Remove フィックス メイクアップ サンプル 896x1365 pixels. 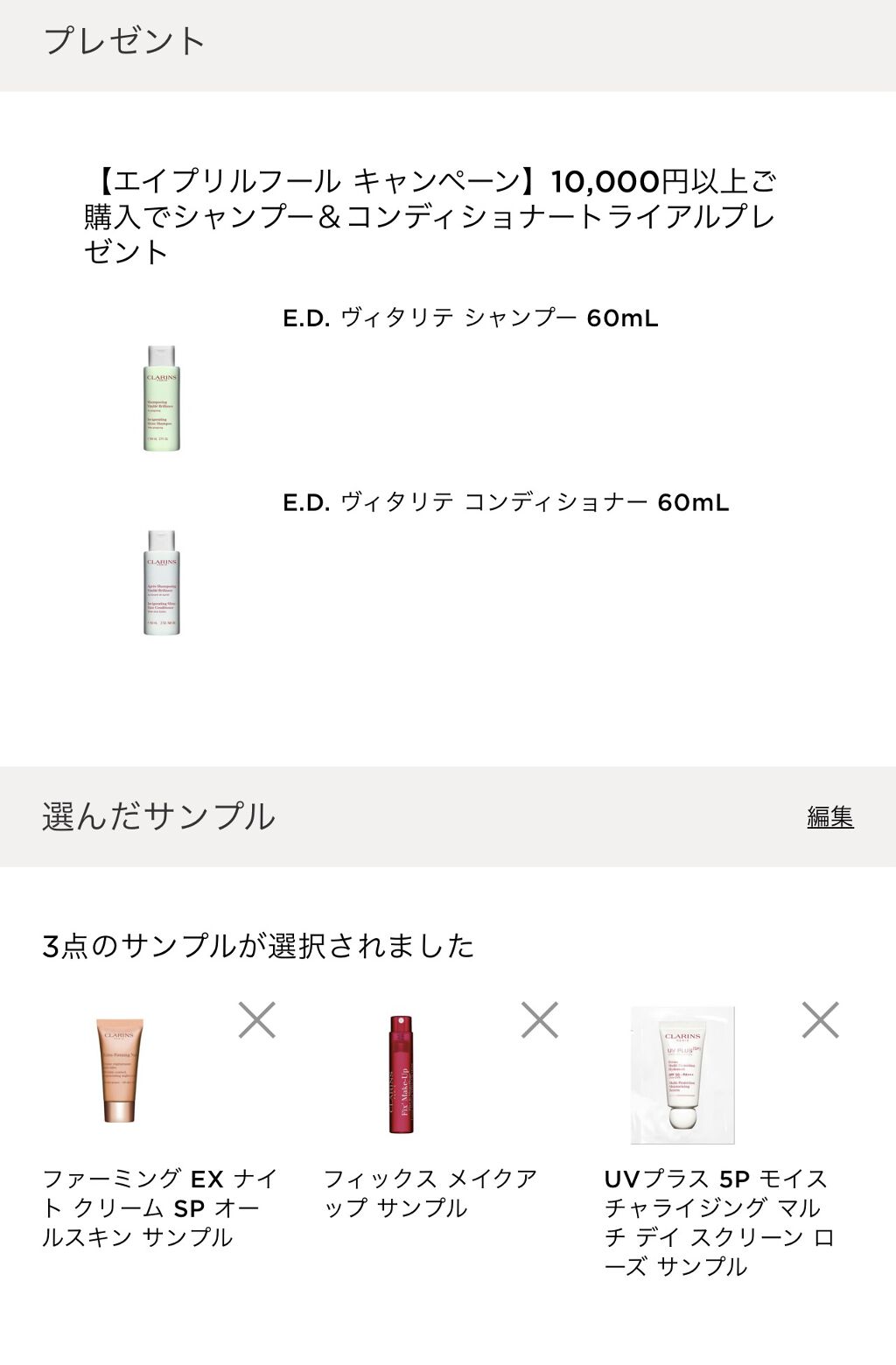pyautogui.click(x=539, y=1020)
